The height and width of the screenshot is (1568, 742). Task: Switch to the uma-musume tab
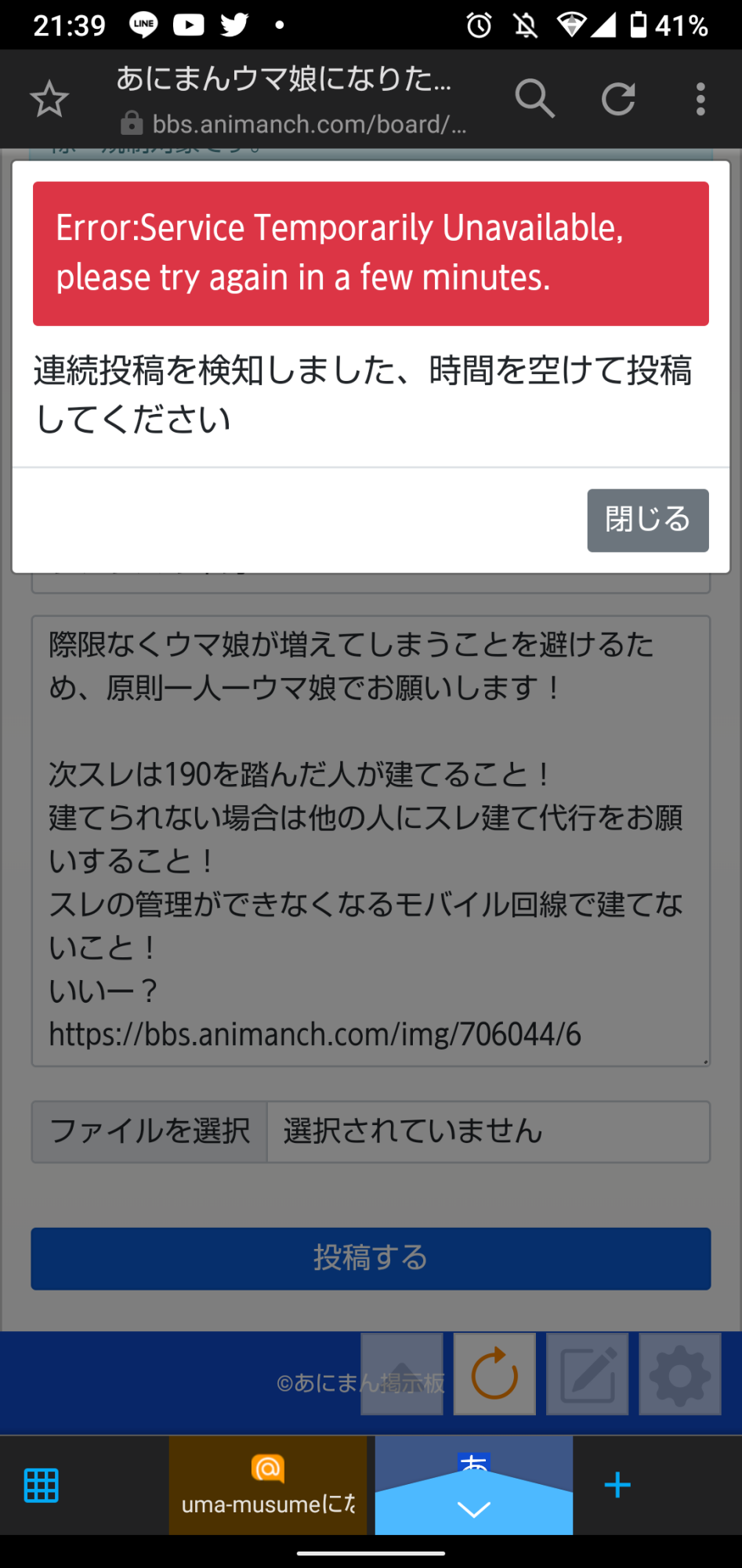[x=268, y=1485]
